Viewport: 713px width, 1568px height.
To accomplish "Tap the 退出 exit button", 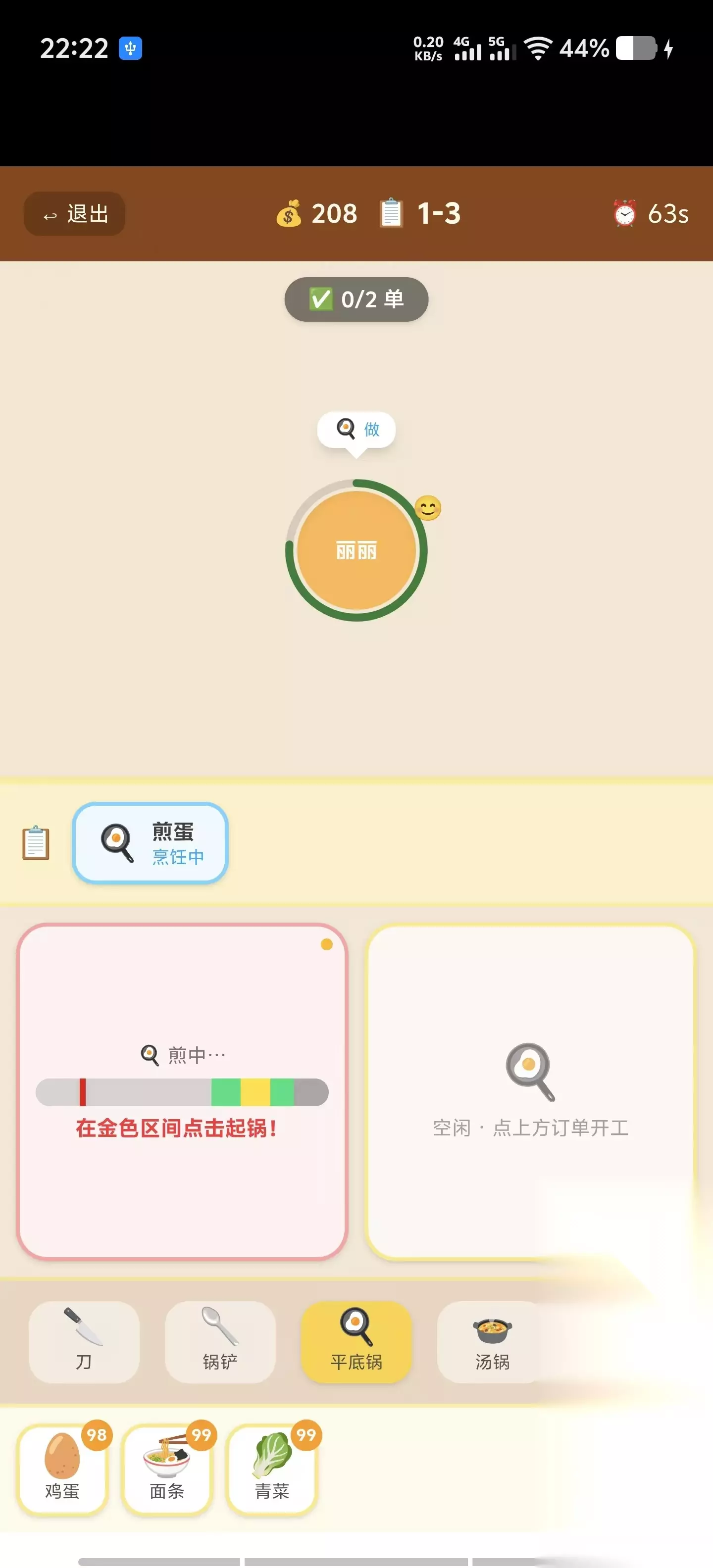I will 74,214.
